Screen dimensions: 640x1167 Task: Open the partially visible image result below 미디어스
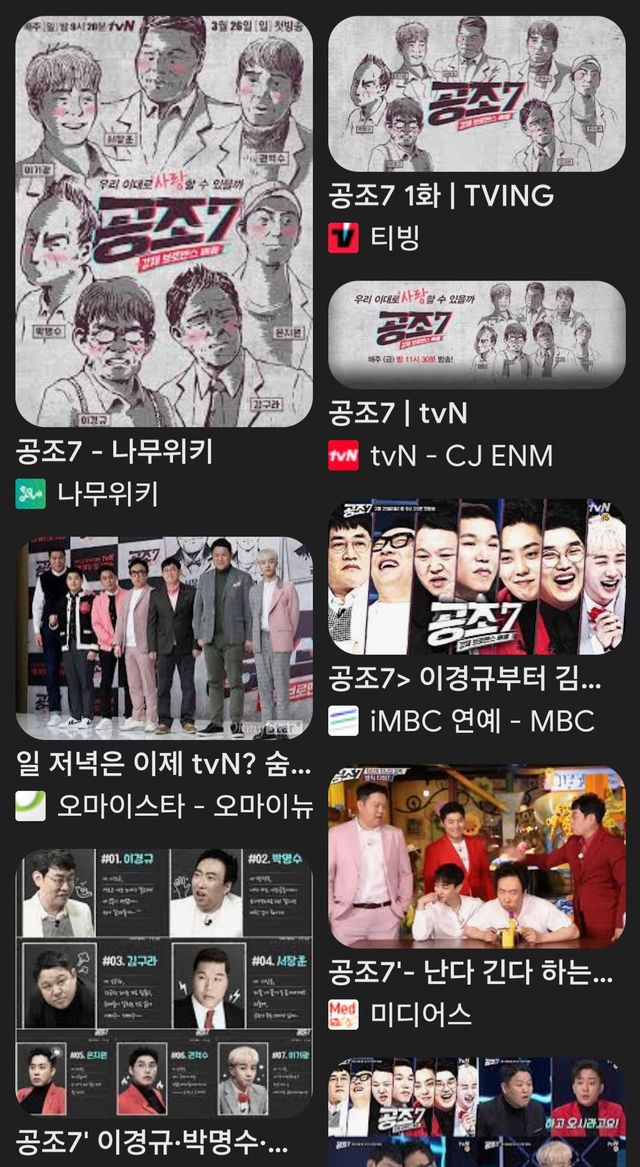[477, 1112]
